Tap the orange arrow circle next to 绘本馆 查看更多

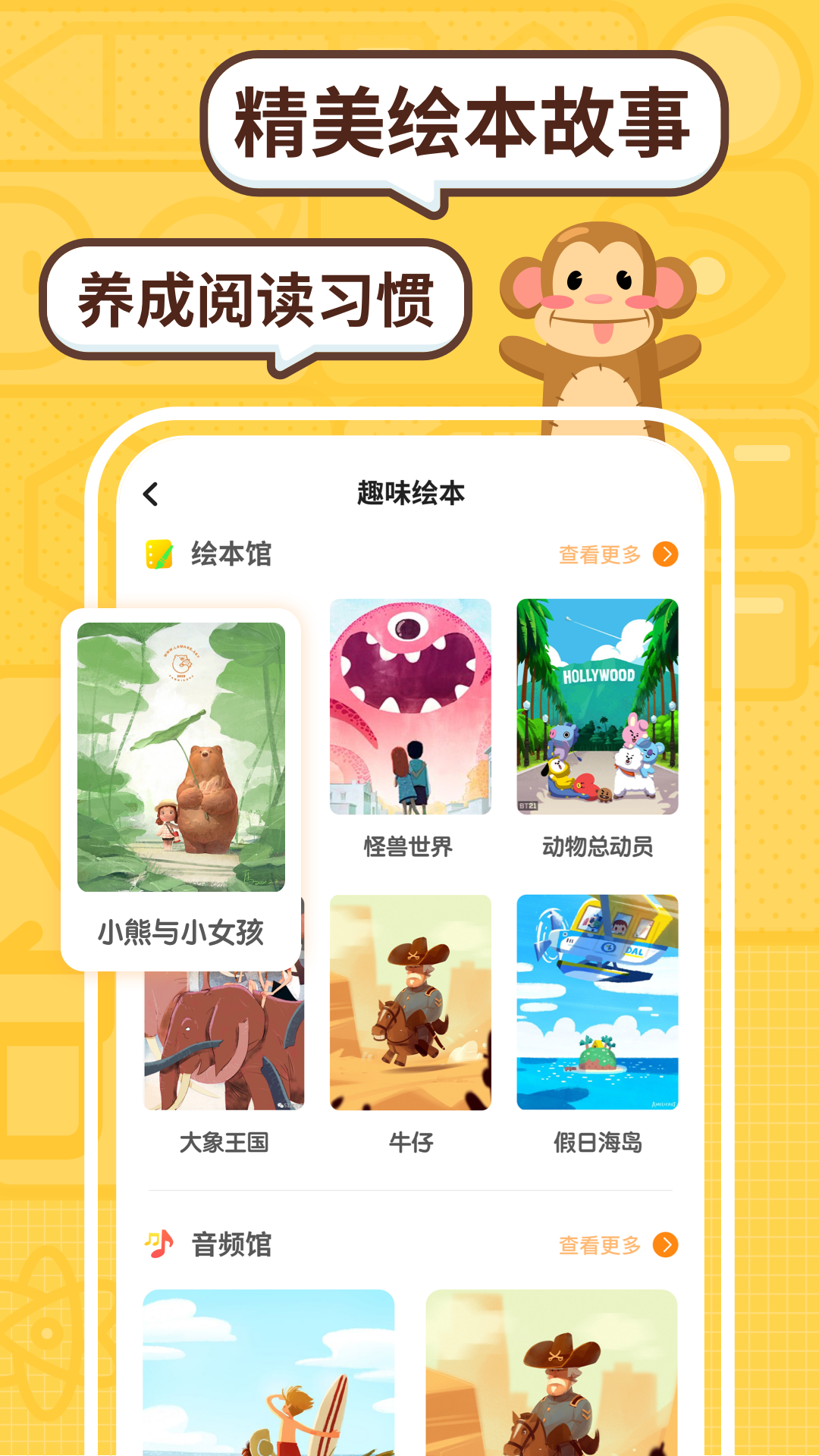[666, 554]
